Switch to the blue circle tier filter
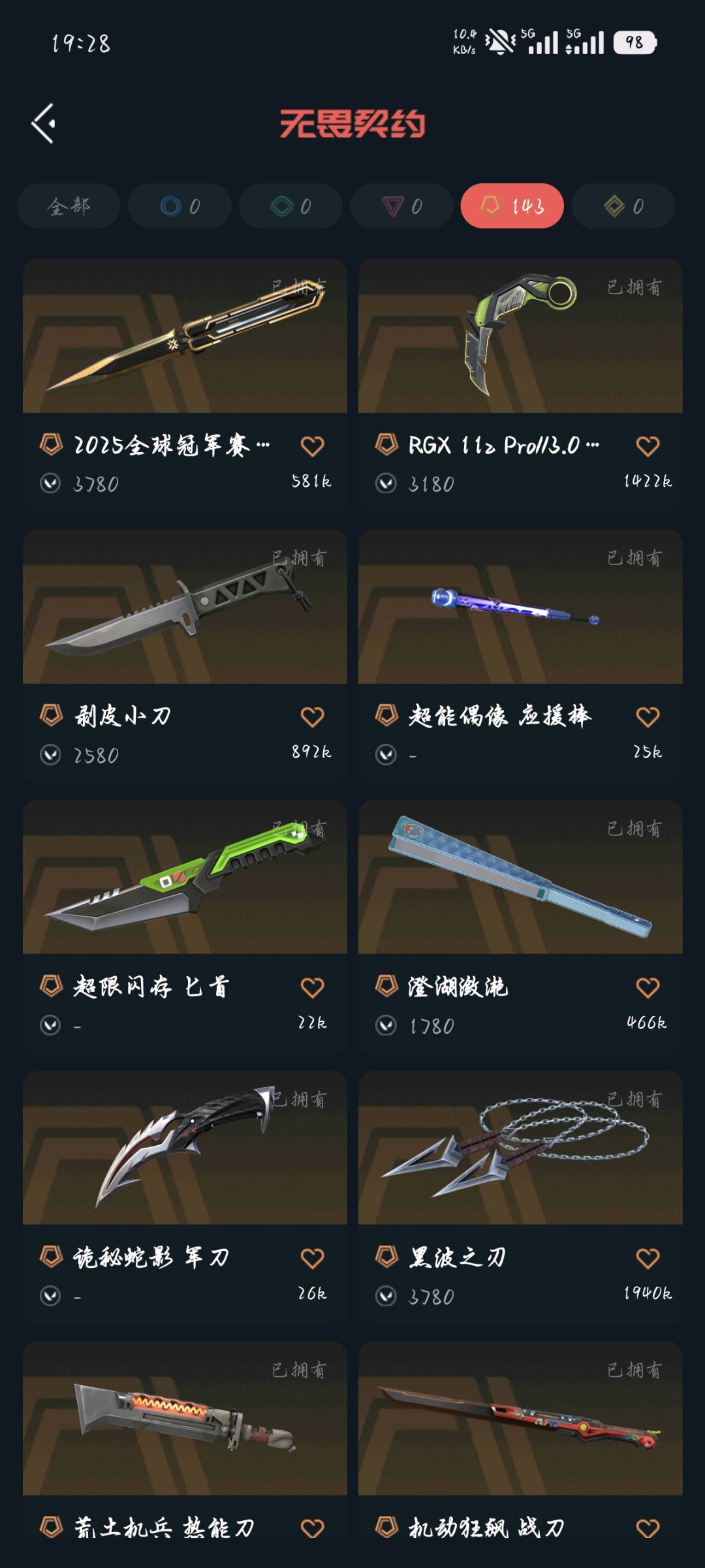 pyautogui.click(x=180, y=206)
